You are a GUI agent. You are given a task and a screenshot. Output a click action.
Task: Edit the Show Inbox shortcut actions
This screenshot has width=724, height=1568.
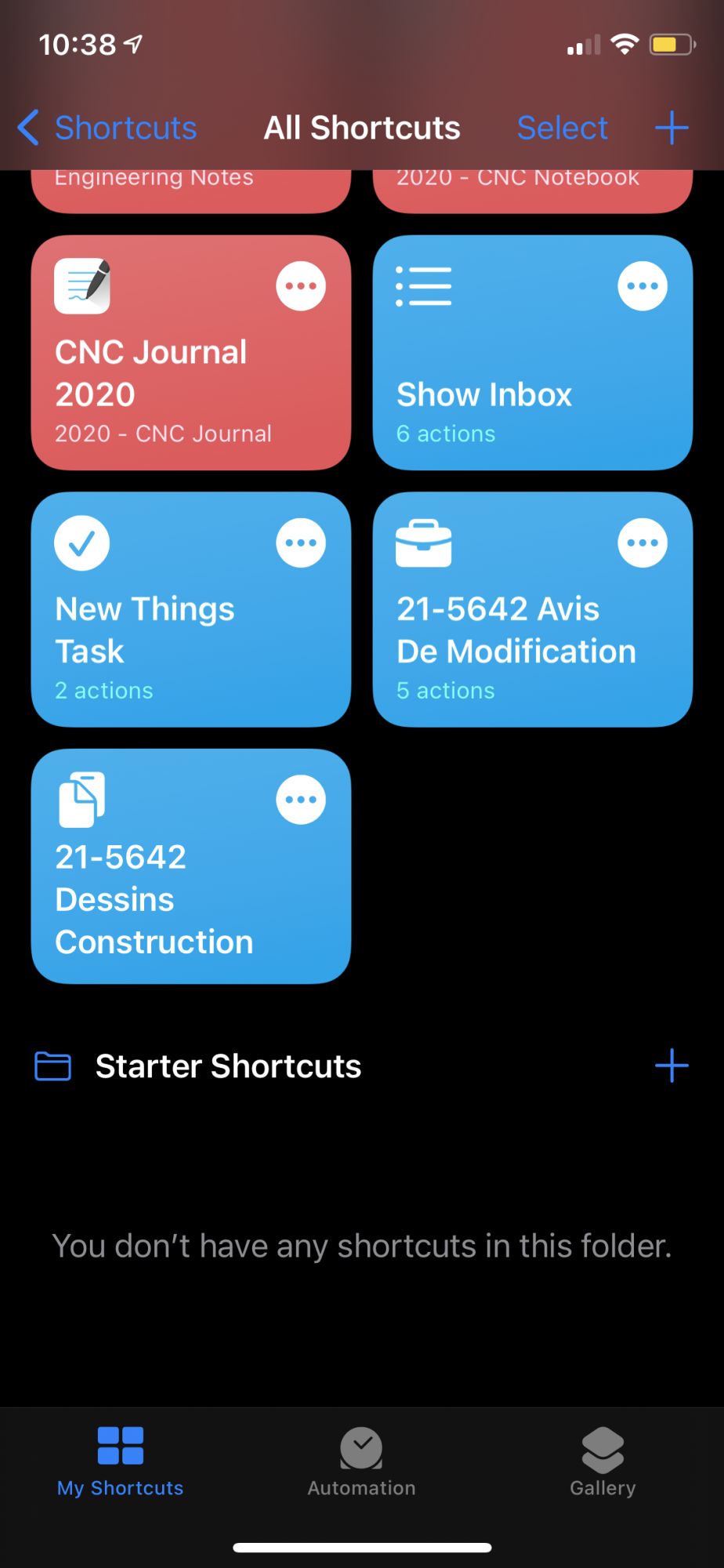[x=643, y=286]
